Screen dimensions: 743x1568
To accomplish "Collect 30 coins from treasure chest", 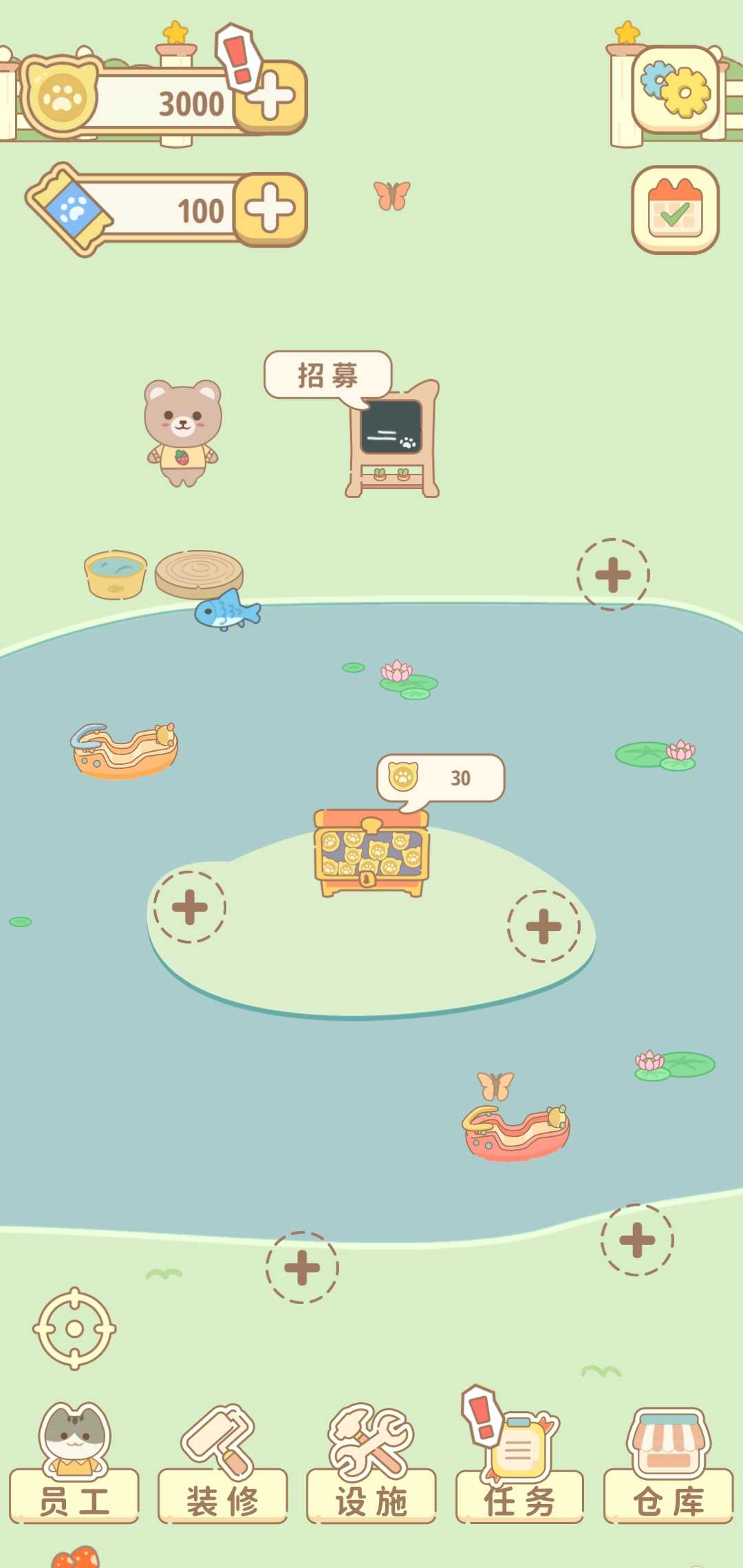I will coord(371,853).
